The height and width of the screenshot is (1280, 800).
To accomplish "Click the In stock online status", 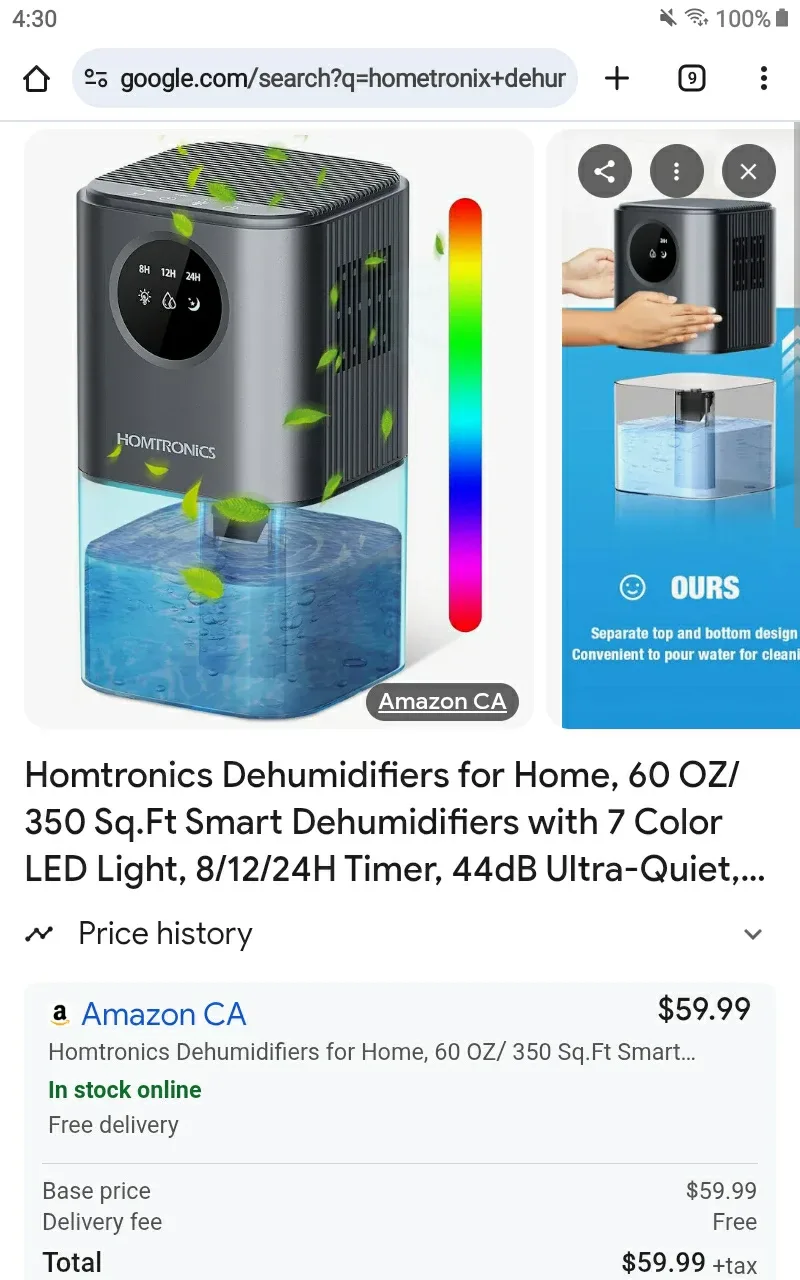I will 124,1090.
